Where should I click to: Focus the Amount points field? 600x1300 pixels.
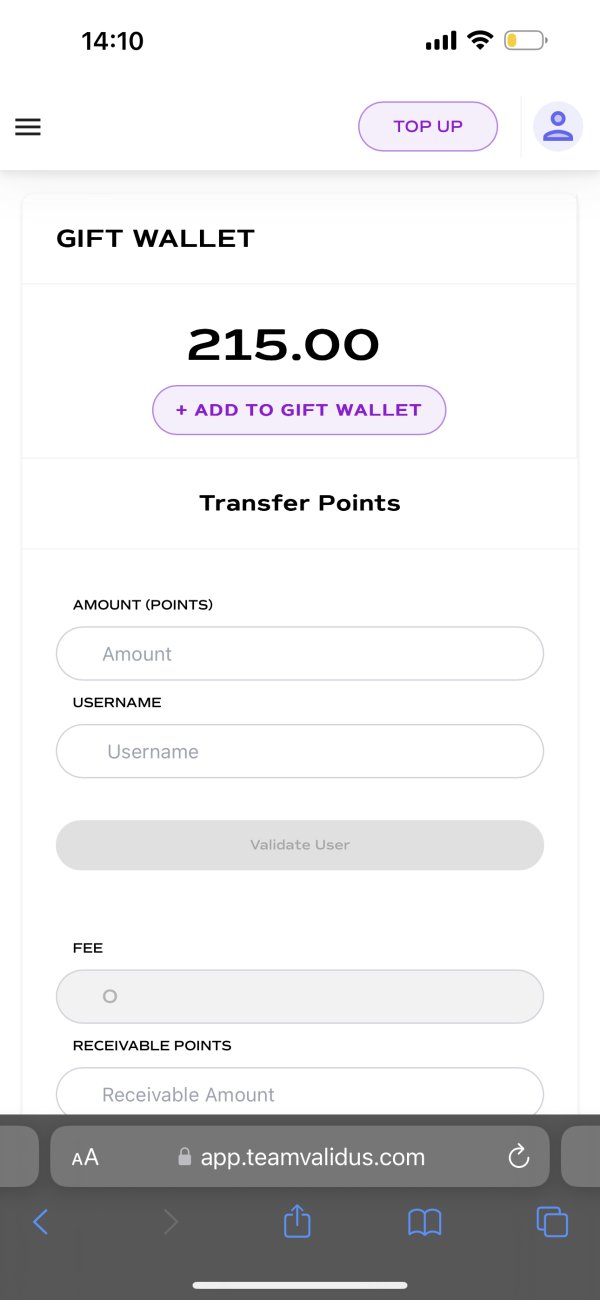pos(300,654)
